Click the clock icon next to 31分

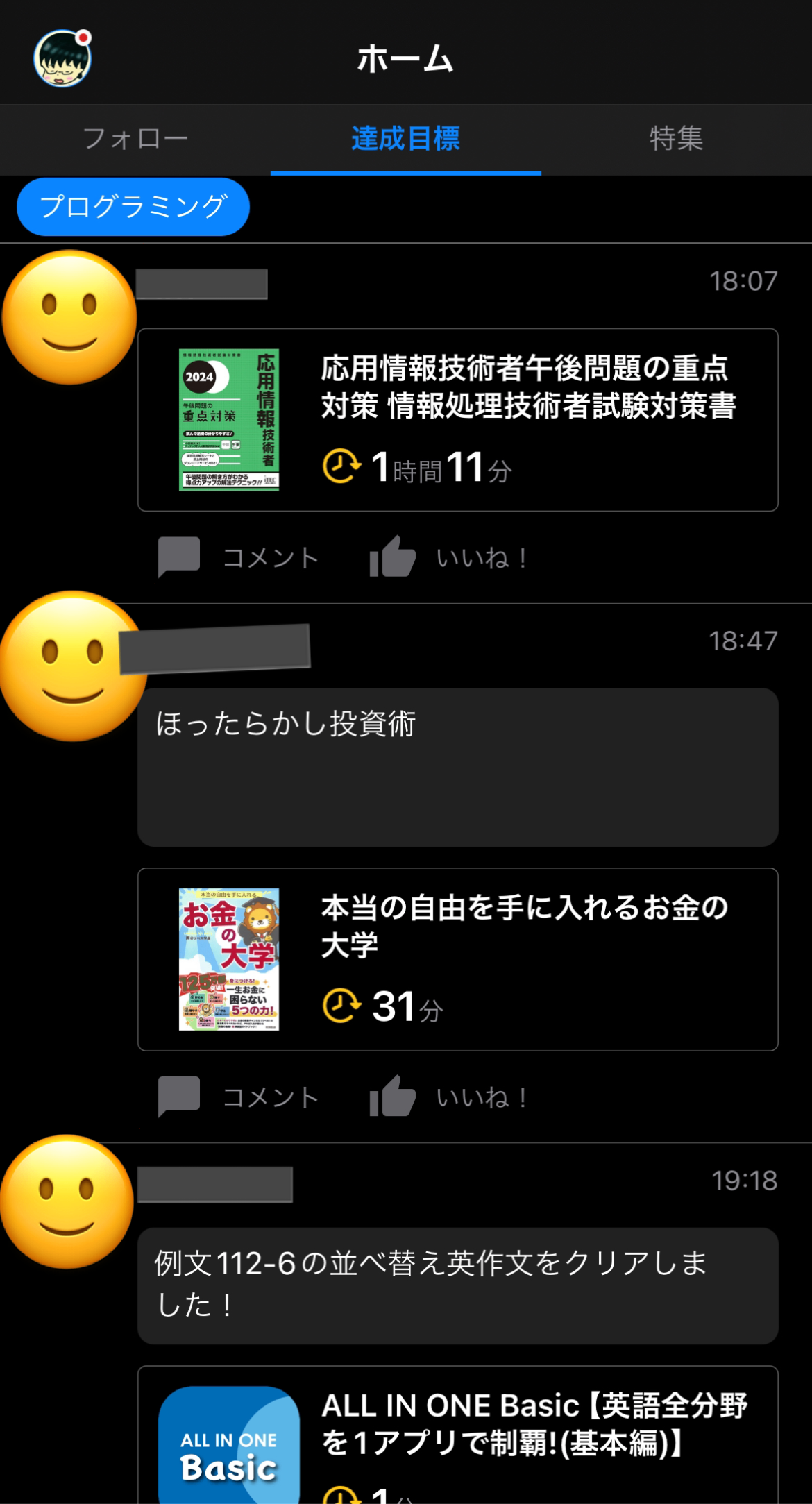(x=340, y=1006)
